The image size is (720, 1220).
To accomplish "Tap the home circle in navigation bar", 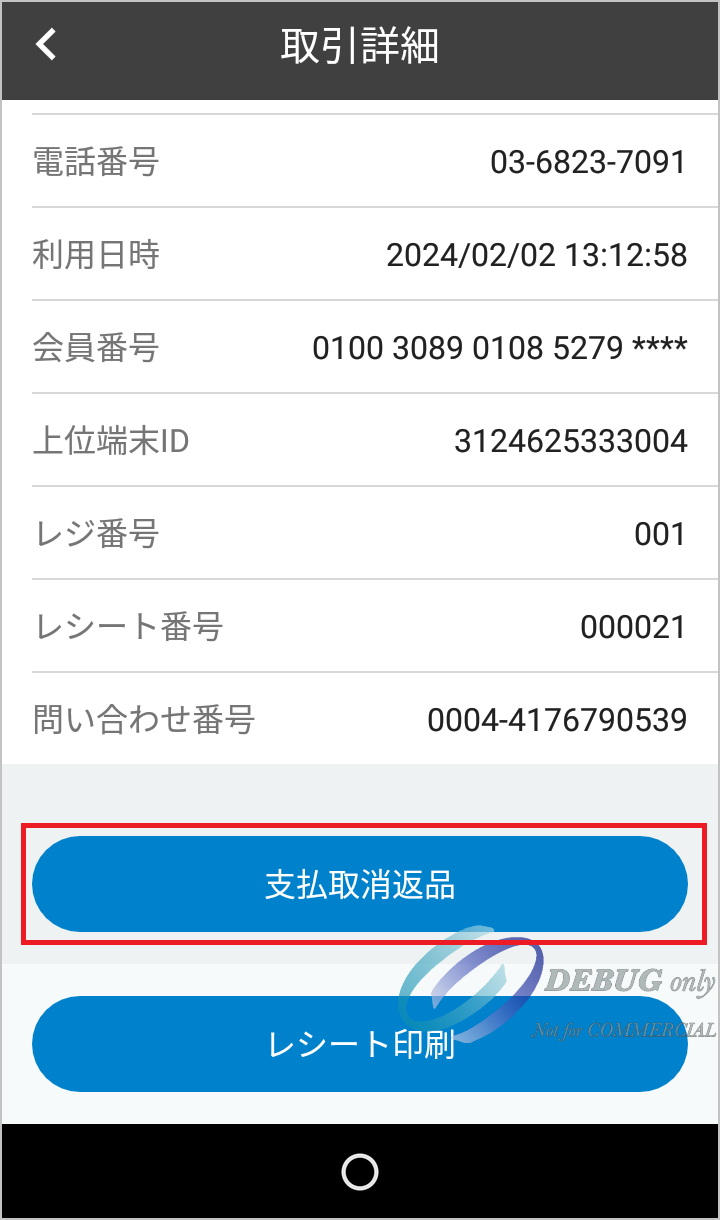I will pos(359,1171).
